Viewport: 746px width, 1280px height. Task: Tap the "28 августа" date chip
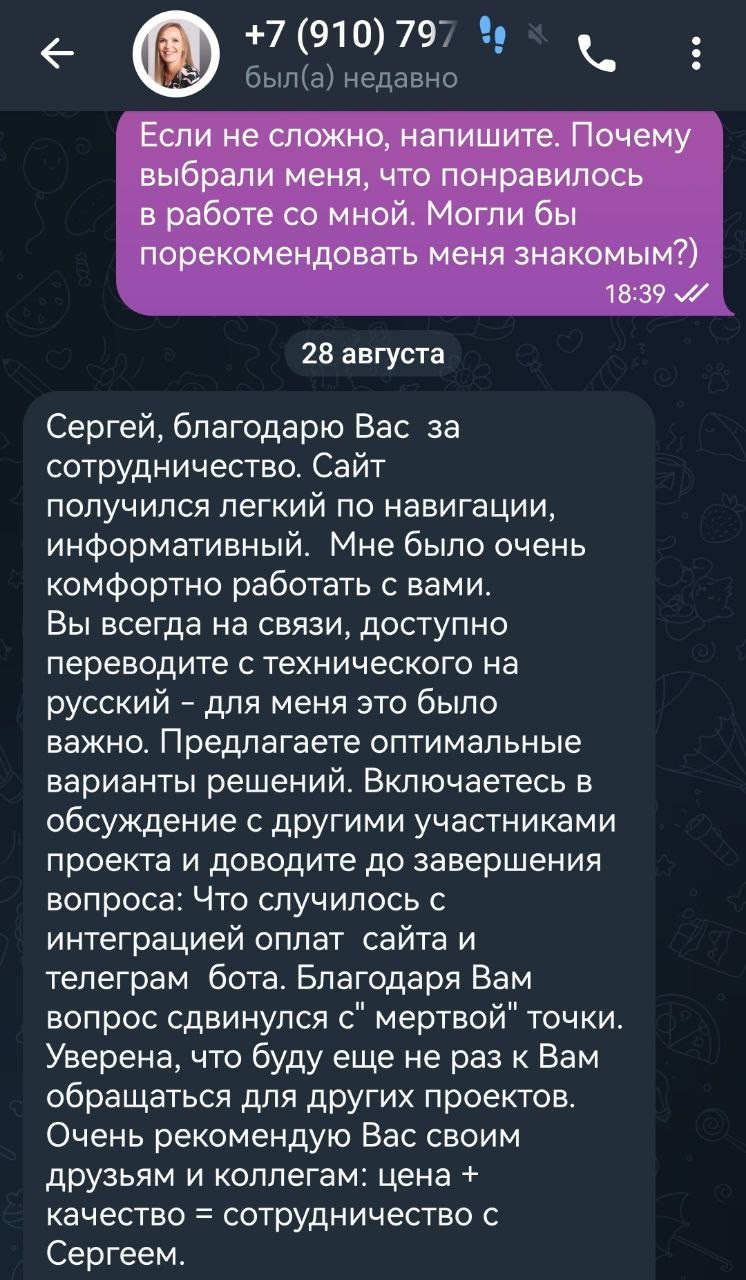coord(373,354)
